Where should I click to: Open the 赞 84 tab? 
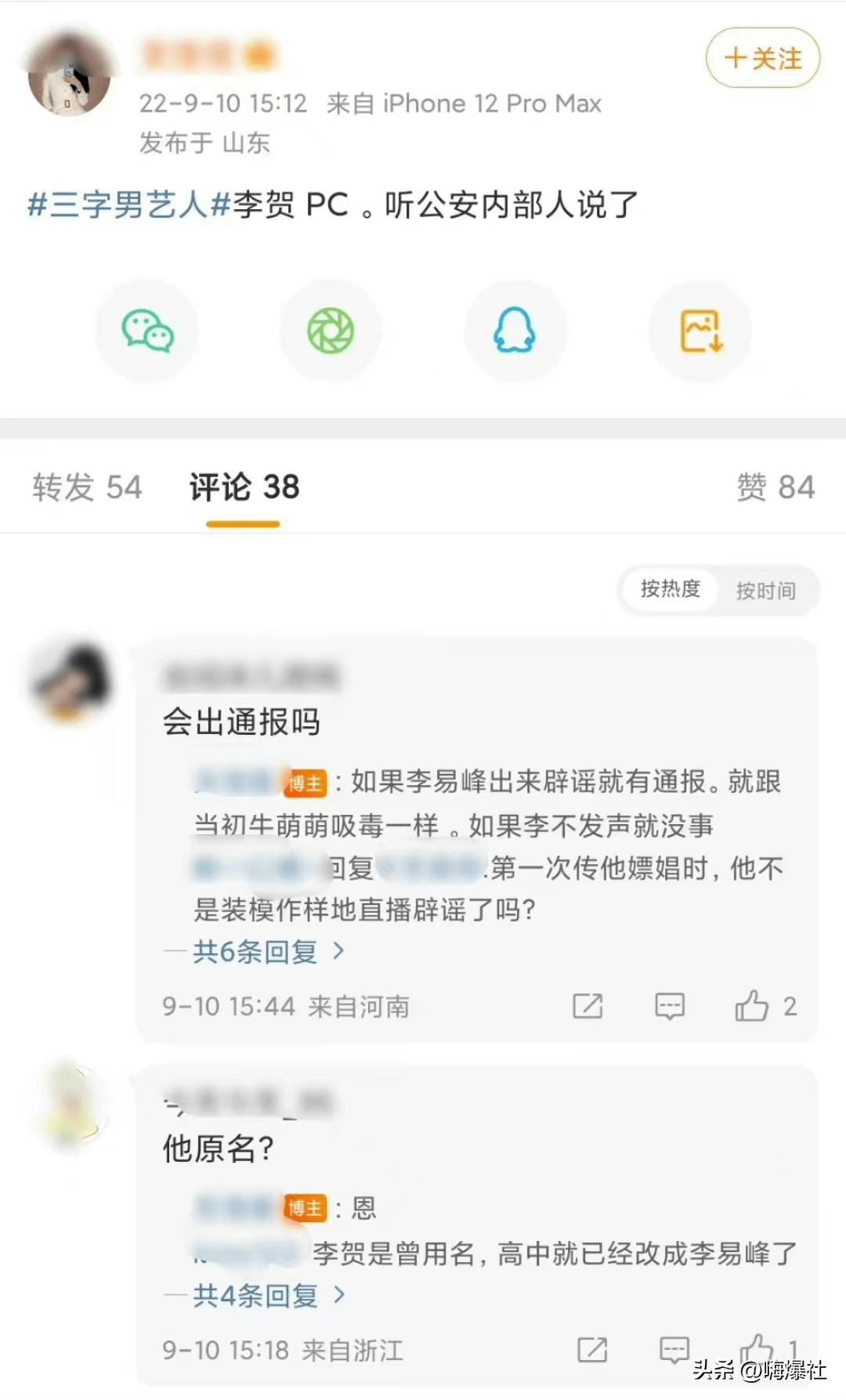click(775, 487)
